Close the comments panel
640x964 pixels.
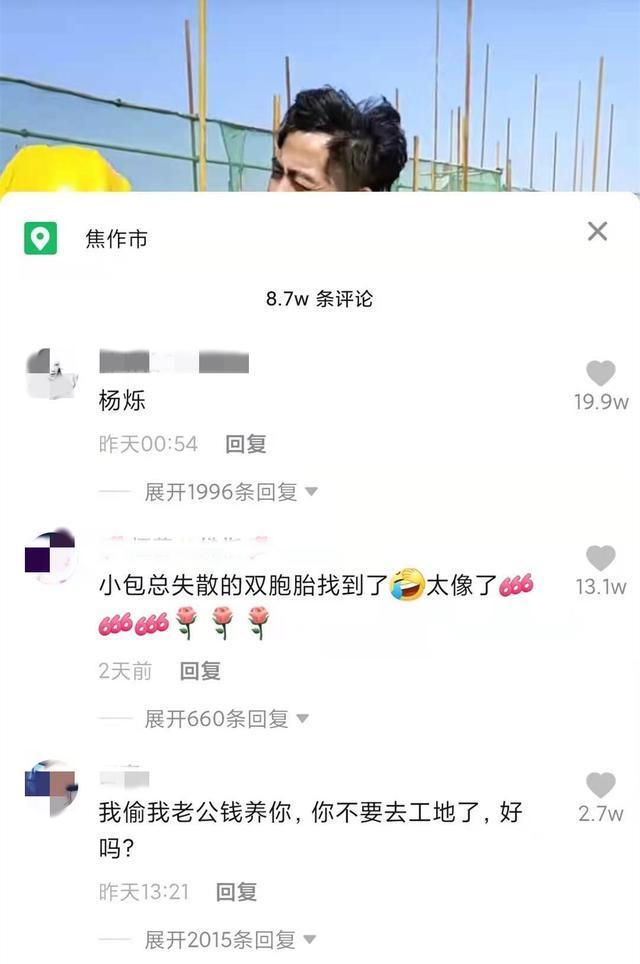pyautogui.click(x=597, y=232)
